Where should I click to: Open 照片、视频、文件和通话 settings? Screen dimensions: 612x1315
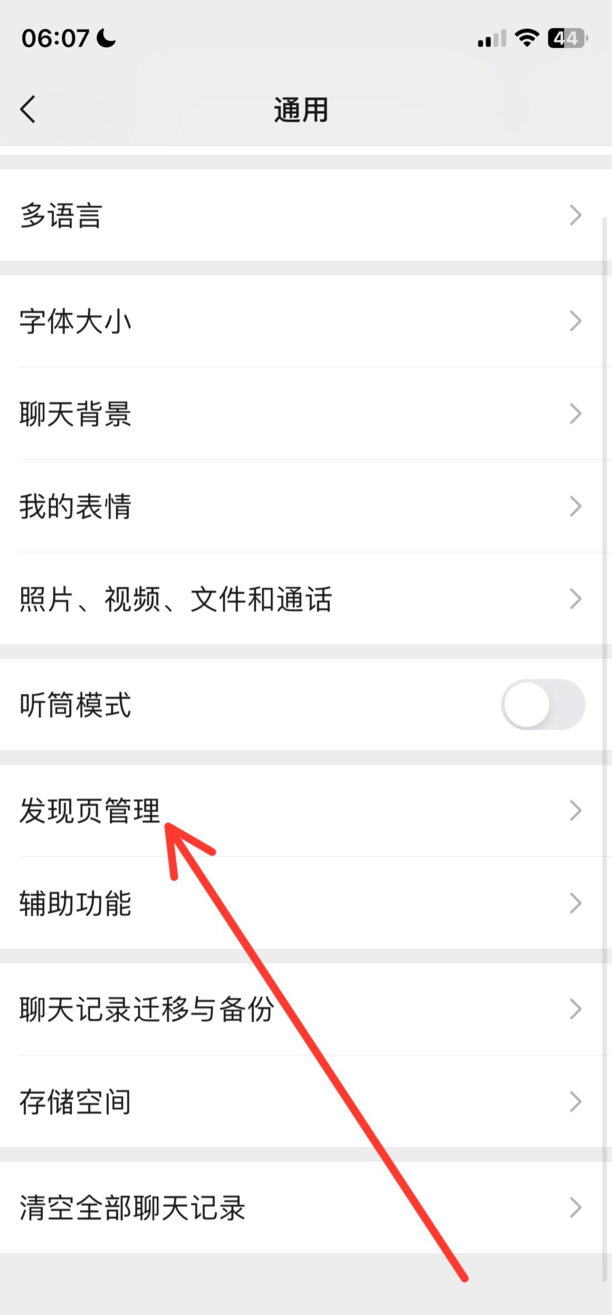(x=306, y=599)
